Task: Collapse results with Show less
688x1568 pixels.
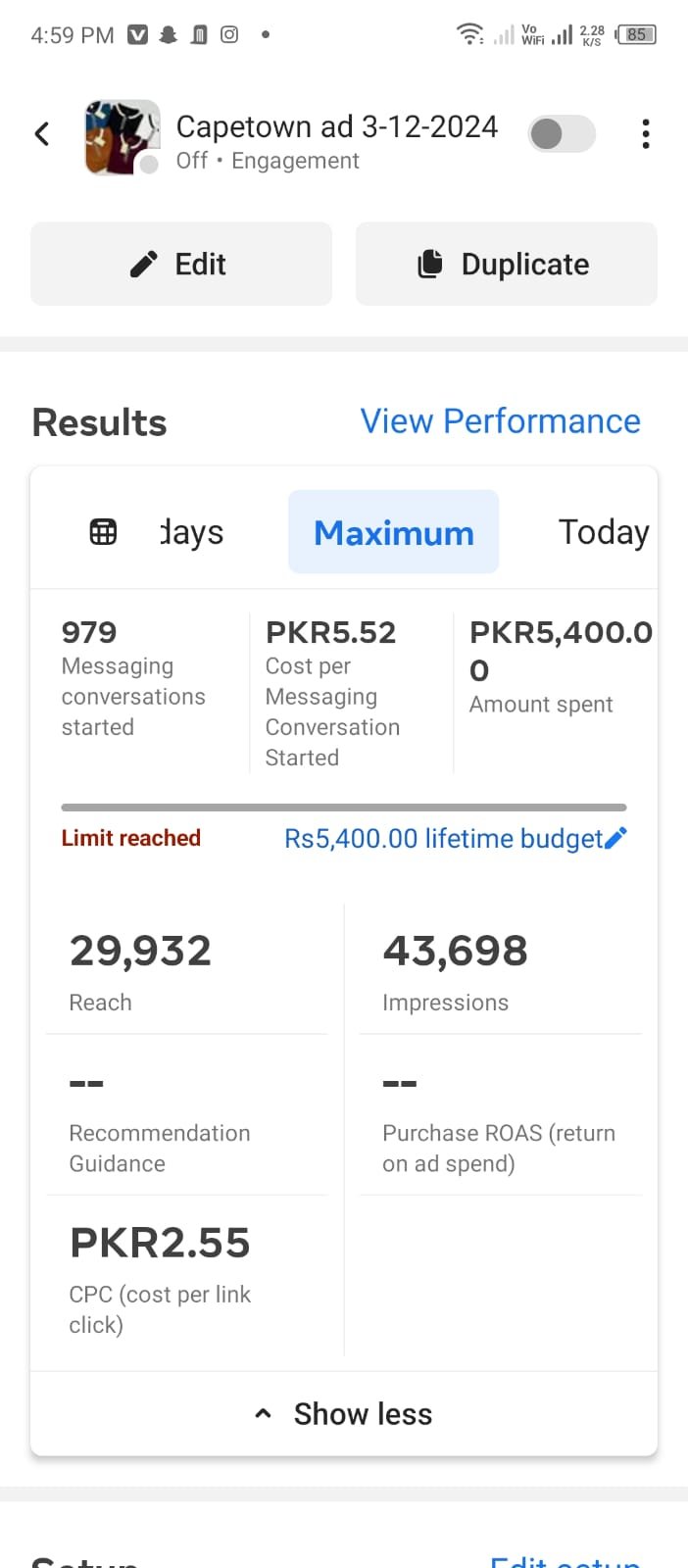Action: point(344,1413)
